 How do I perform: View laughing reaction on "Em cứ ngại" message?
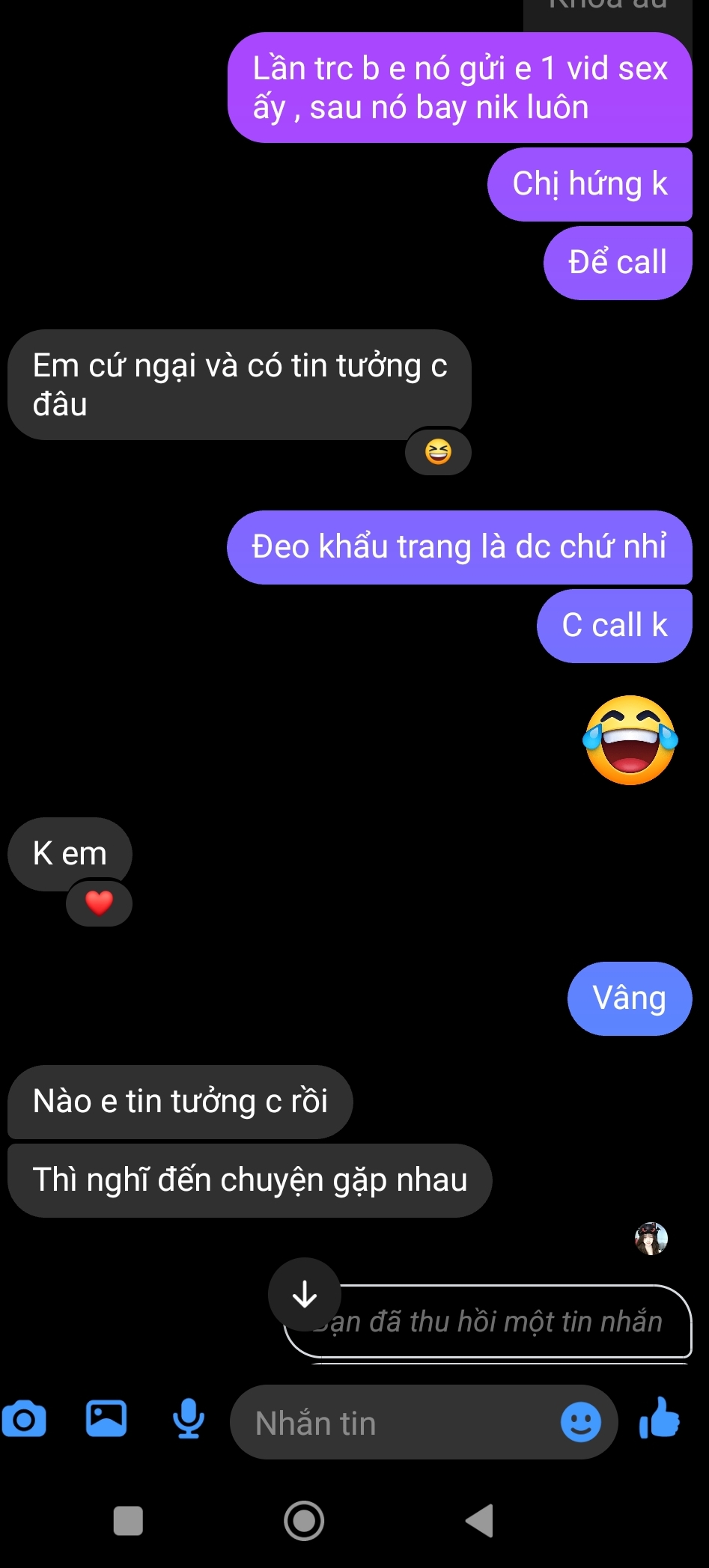click(438, 452)
